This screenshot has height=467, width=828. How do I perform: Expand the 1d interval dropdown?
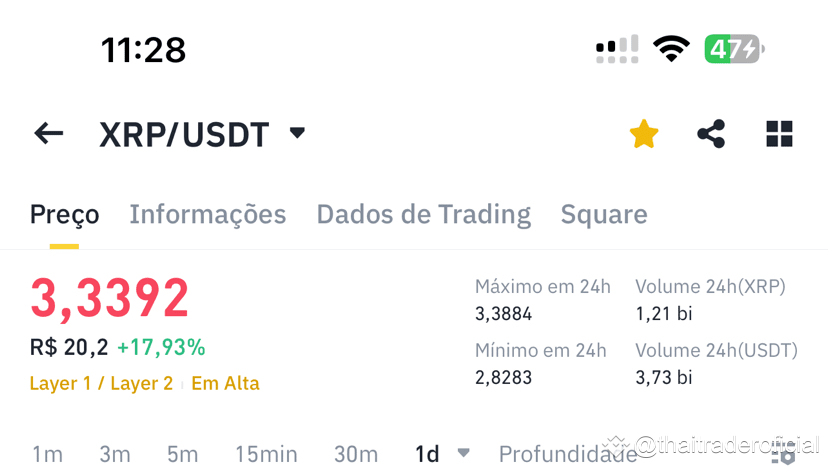(442, 454)
